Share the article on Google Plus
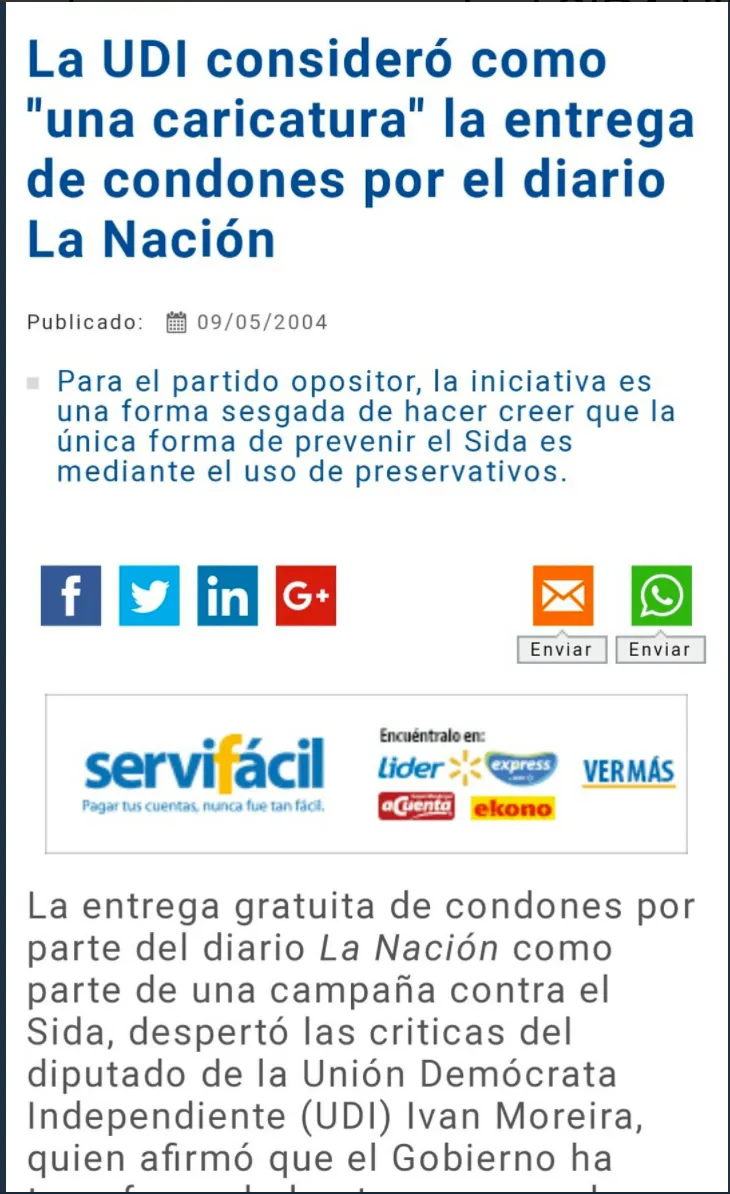The width and height of the screenshot is (730, 1194). point(306,596)
